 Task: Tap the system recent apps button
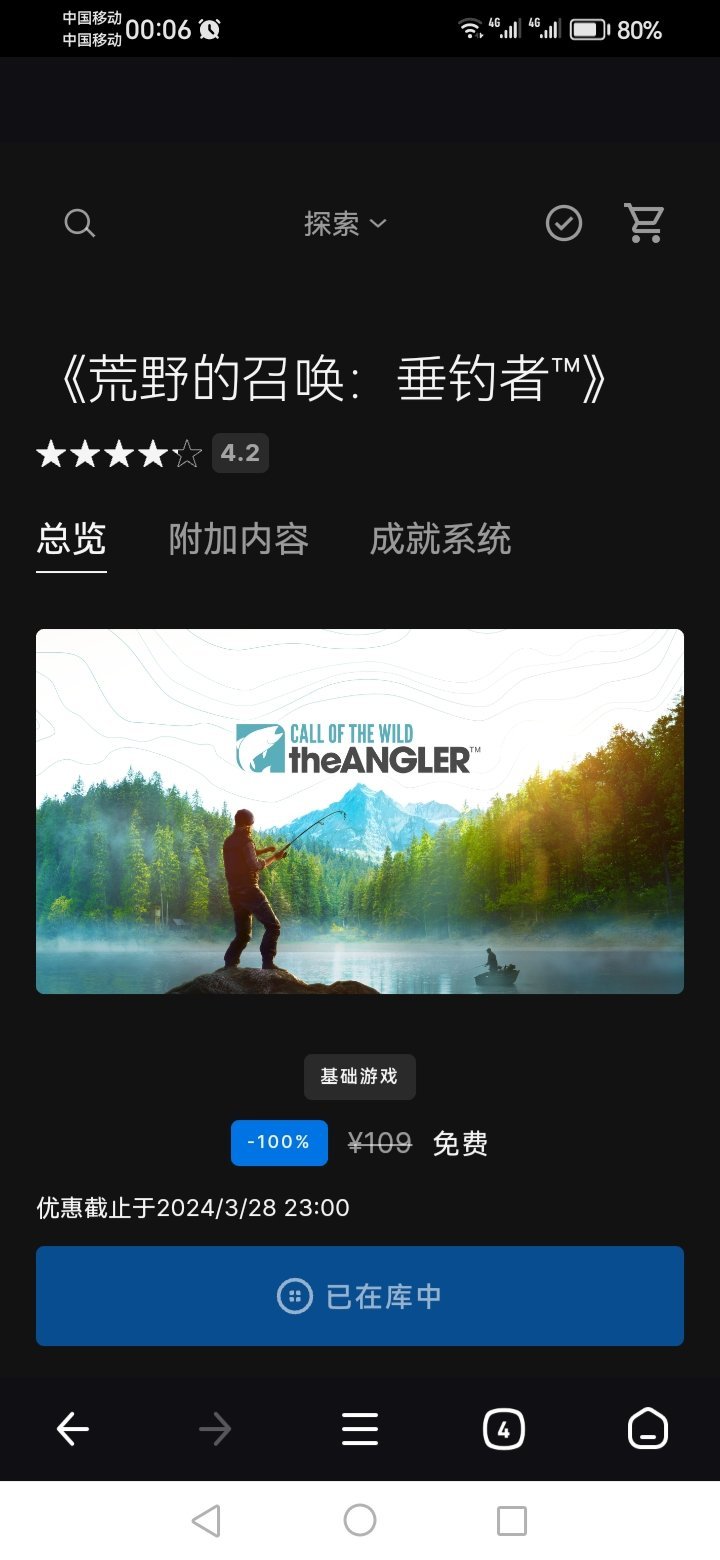pos(512,1521)
